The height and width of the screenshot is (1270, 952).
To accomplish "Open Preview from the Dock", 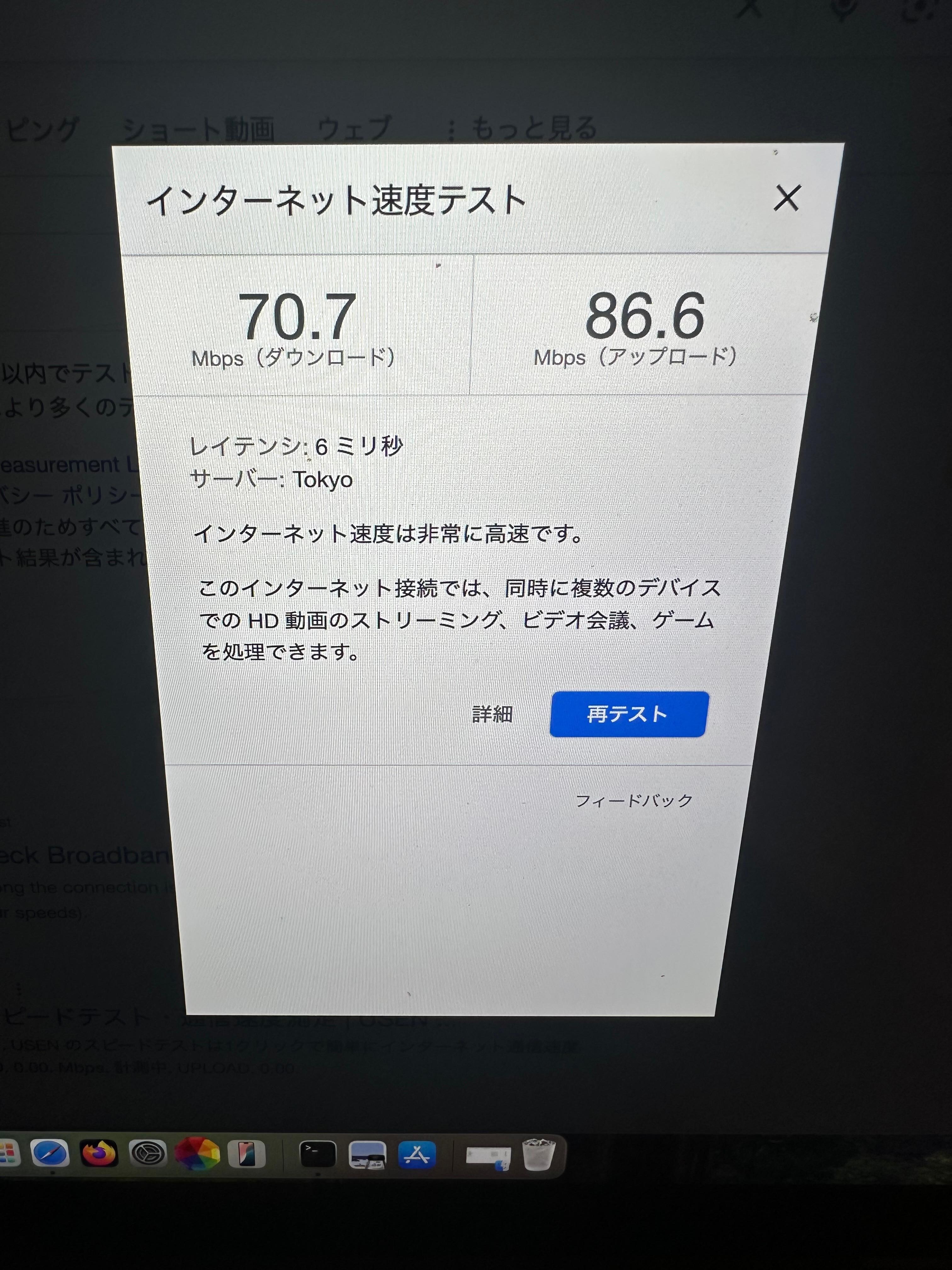I will tap(367, 1154).
